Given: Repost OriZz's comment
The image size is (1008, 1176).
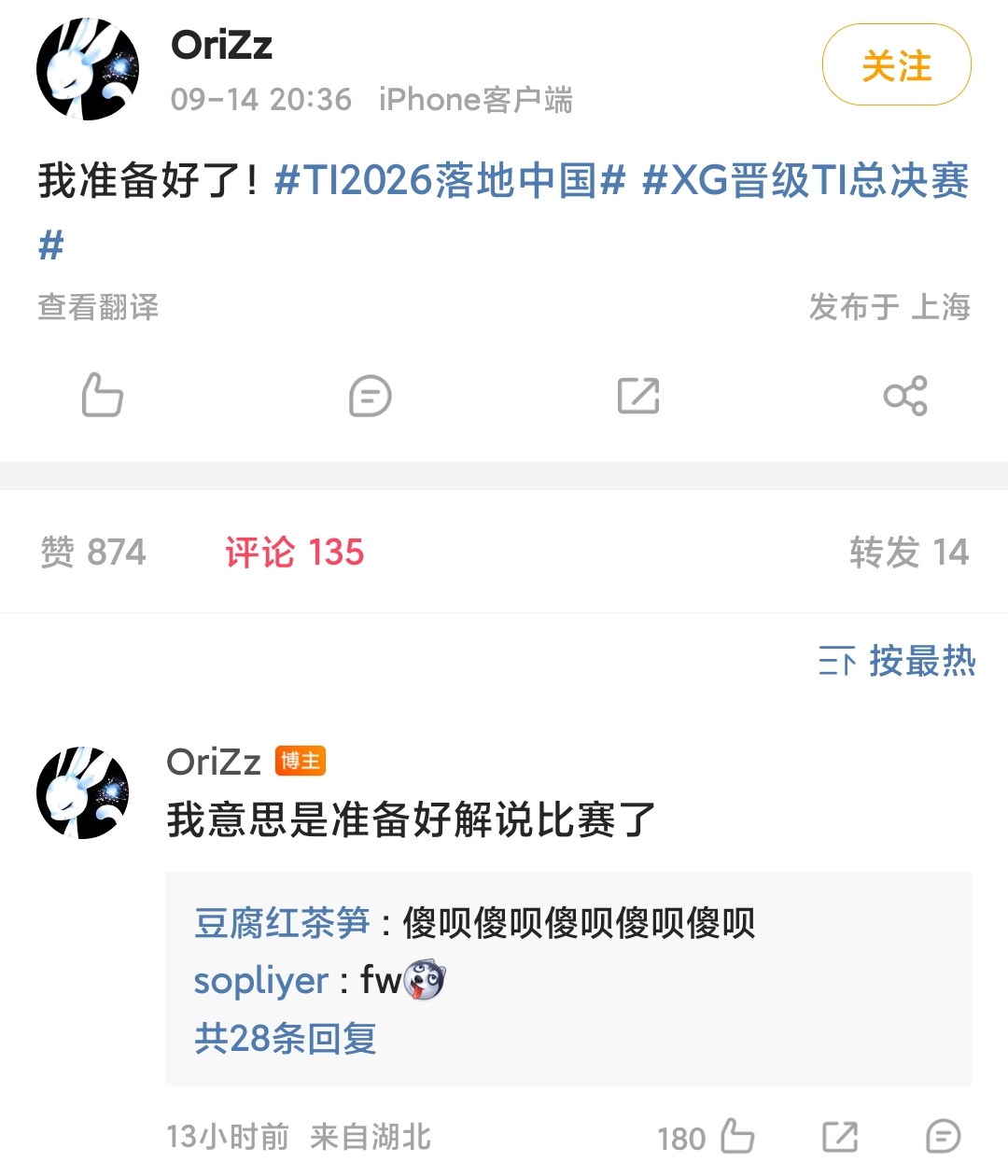Looking at the screenshot, I should click(840, 1137).
